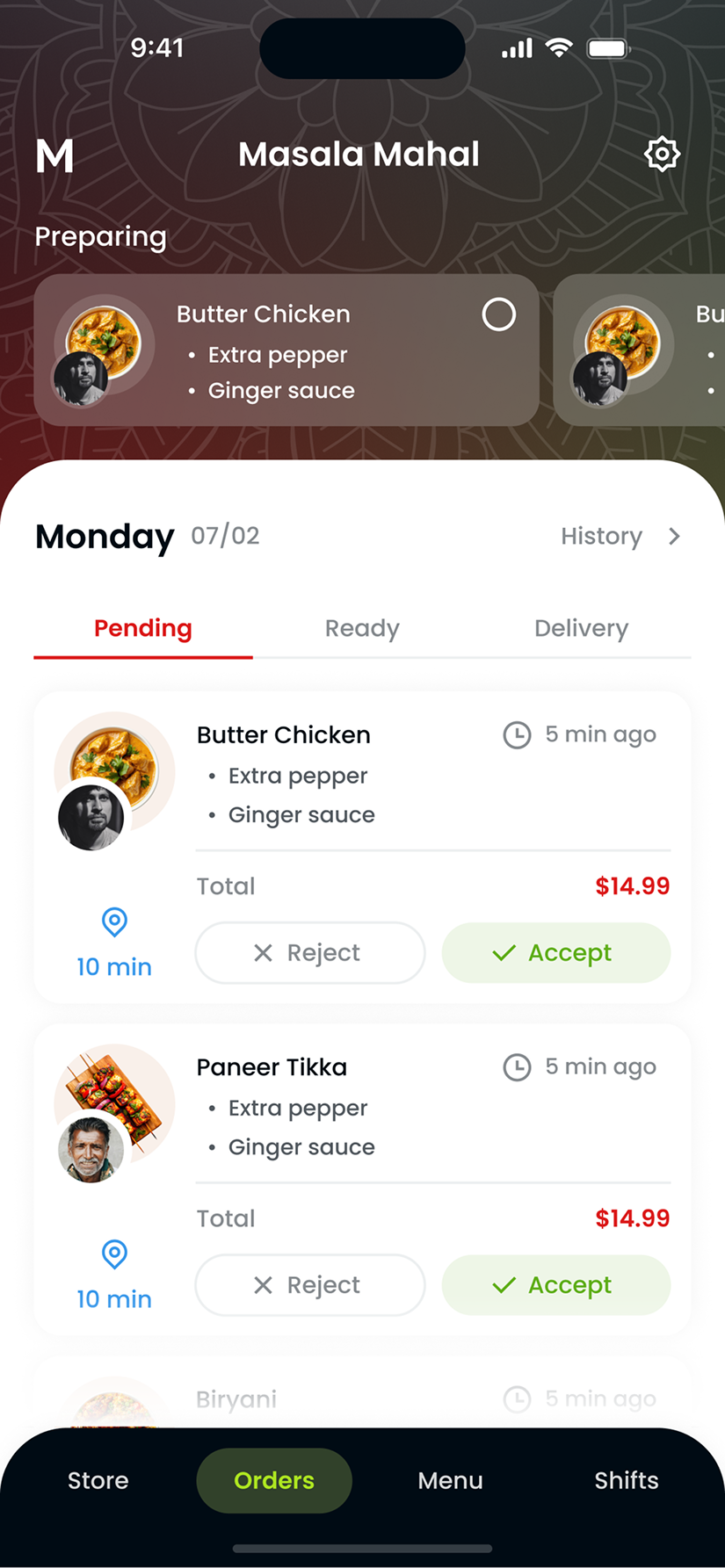Switch to the Ready tab

coord(362,629)
